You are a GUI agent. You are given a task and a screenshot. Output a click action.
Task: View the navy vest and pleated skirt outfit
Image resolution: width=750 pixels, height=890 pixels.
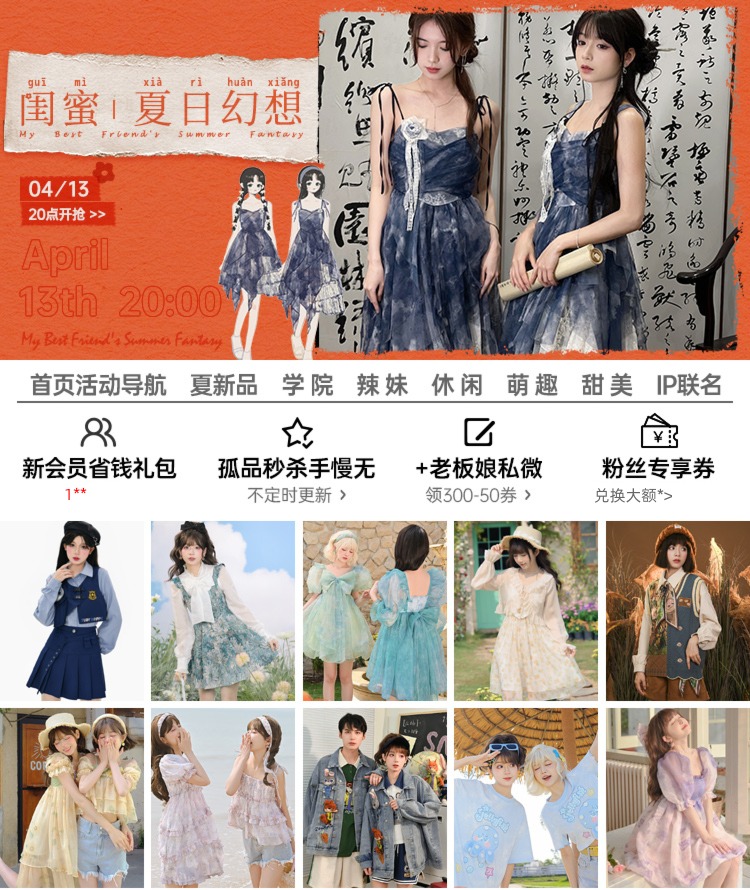click(x=73, y=611)
